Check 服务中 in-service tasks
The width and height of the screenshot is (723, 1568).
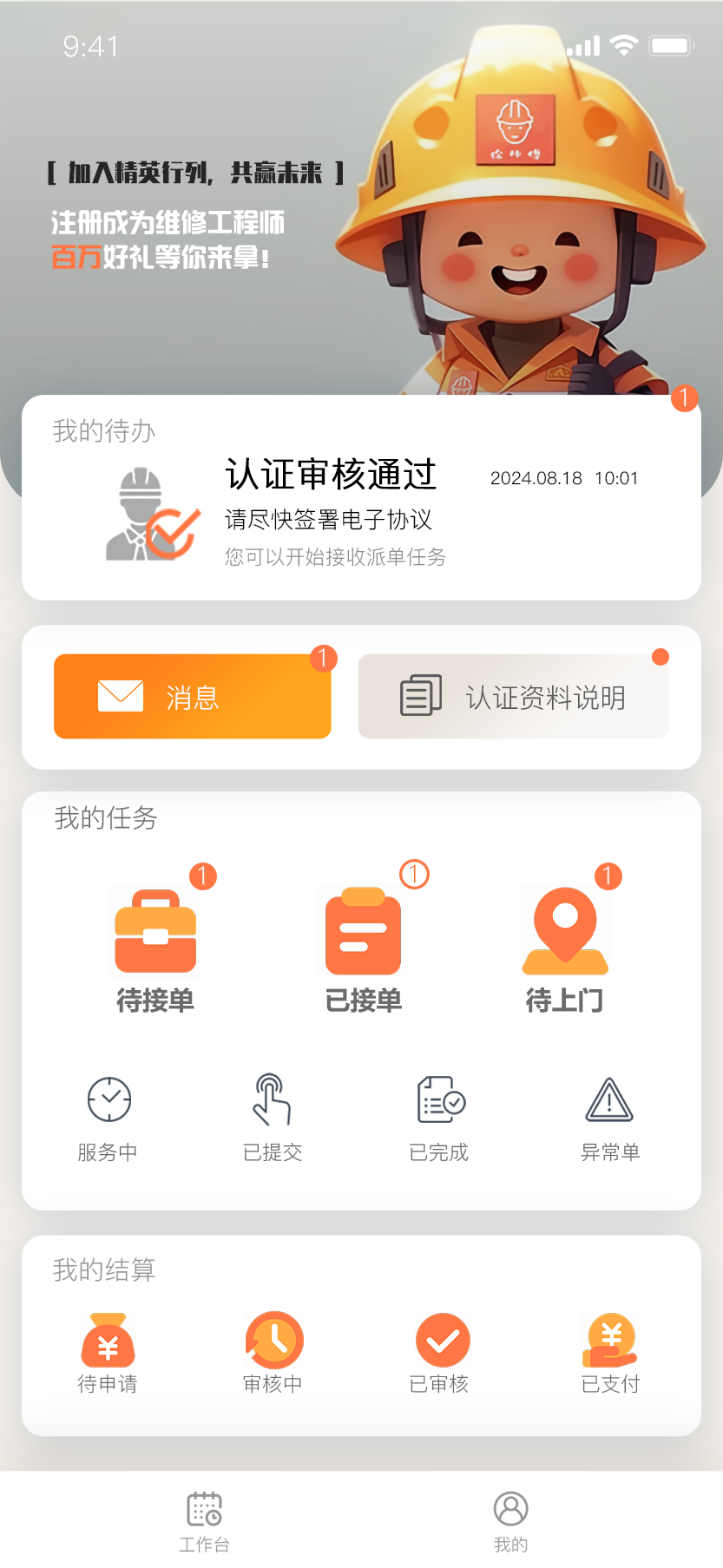[108, 1118]
